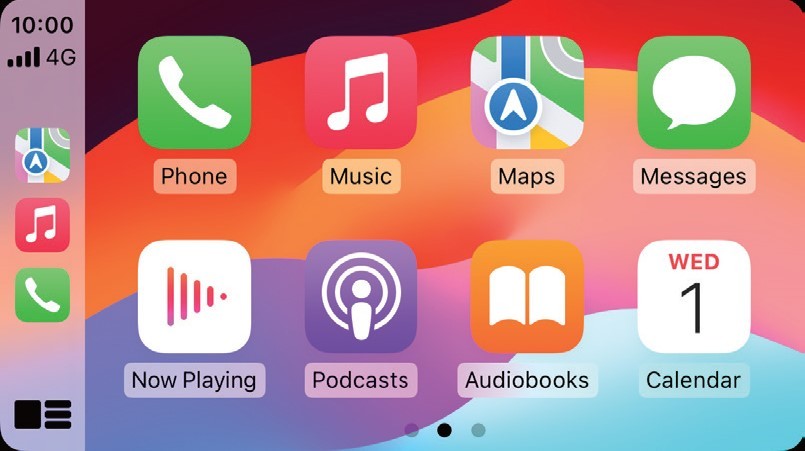
Task: Open Music from the sidebar shortcut
Action: [x=42, y=224]
